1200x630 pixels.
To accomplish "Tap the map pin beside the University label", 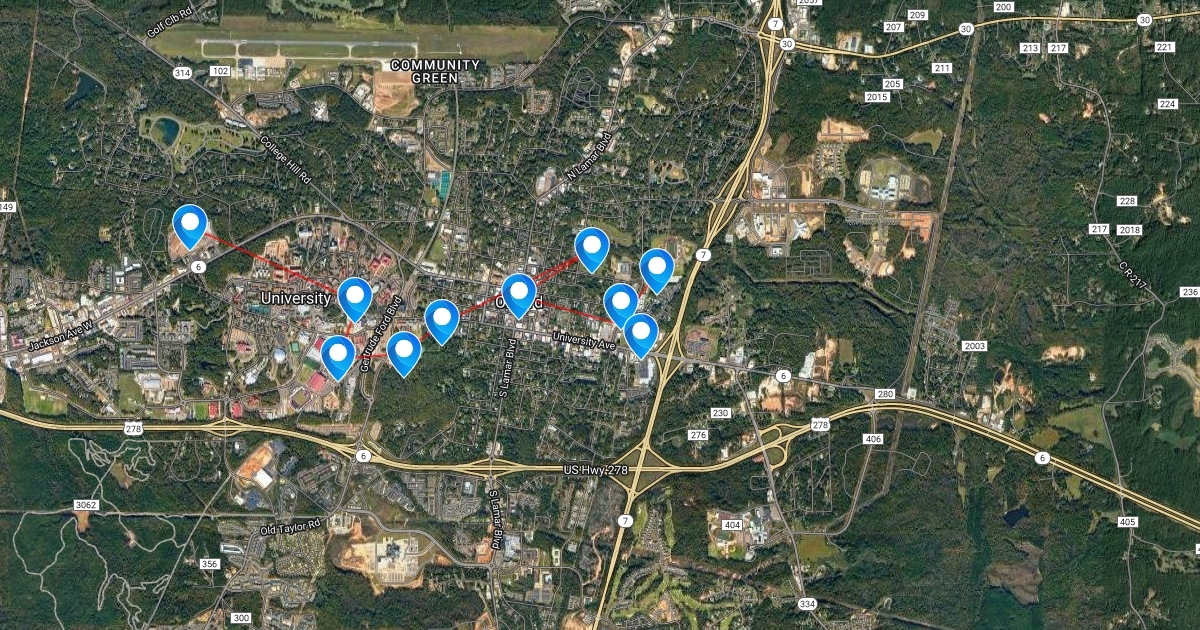I will 355,297.
